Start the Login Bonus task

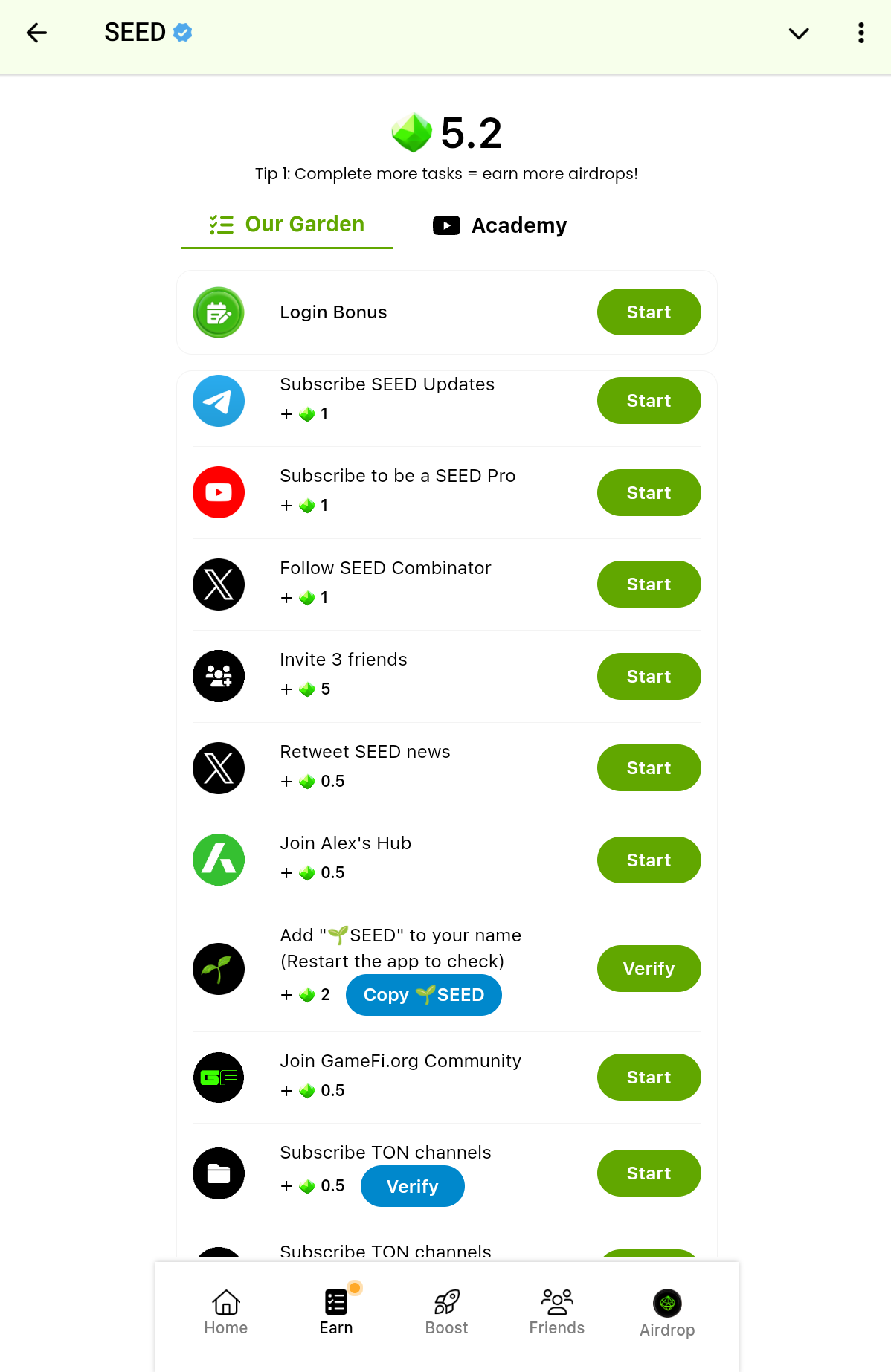point(649,312)
